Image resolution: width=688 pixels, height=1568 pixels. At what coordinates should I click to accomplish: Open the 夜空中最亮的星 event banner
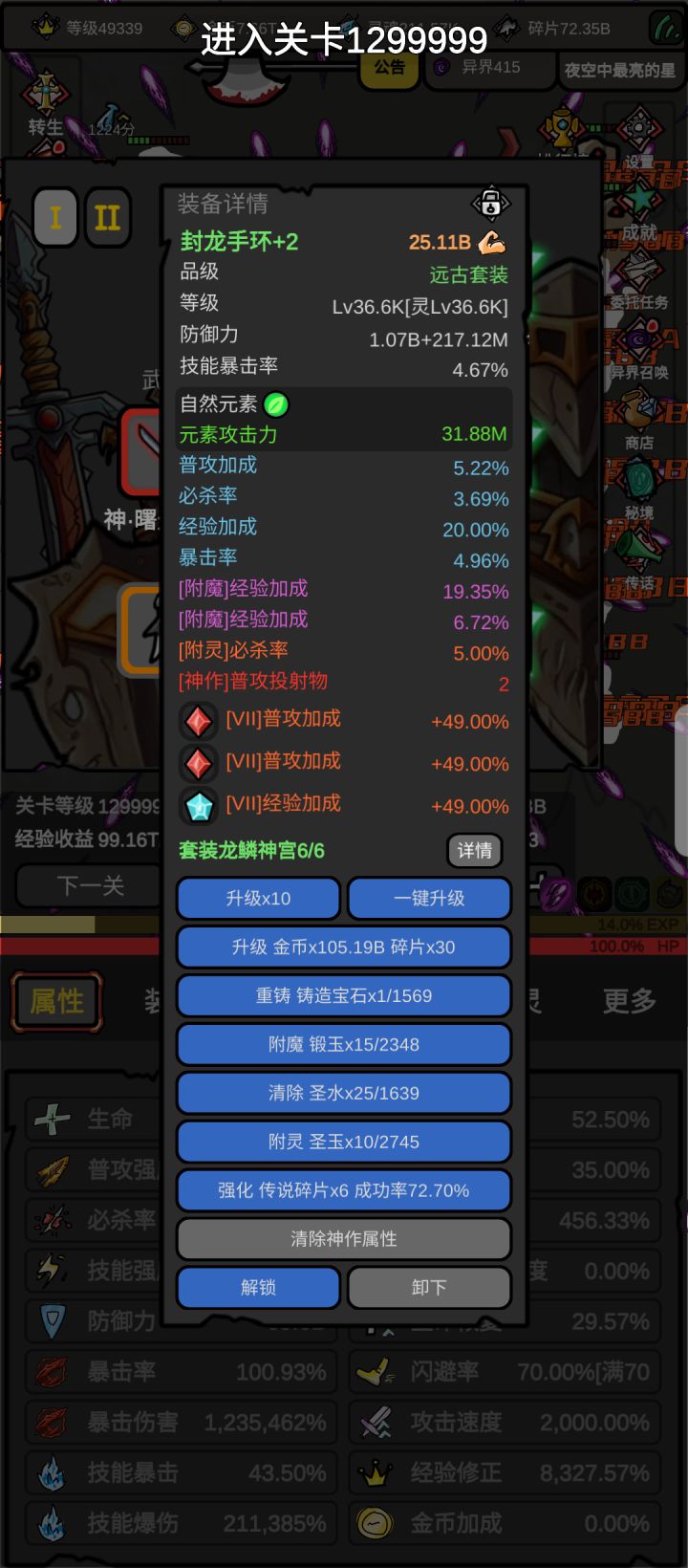621,71
